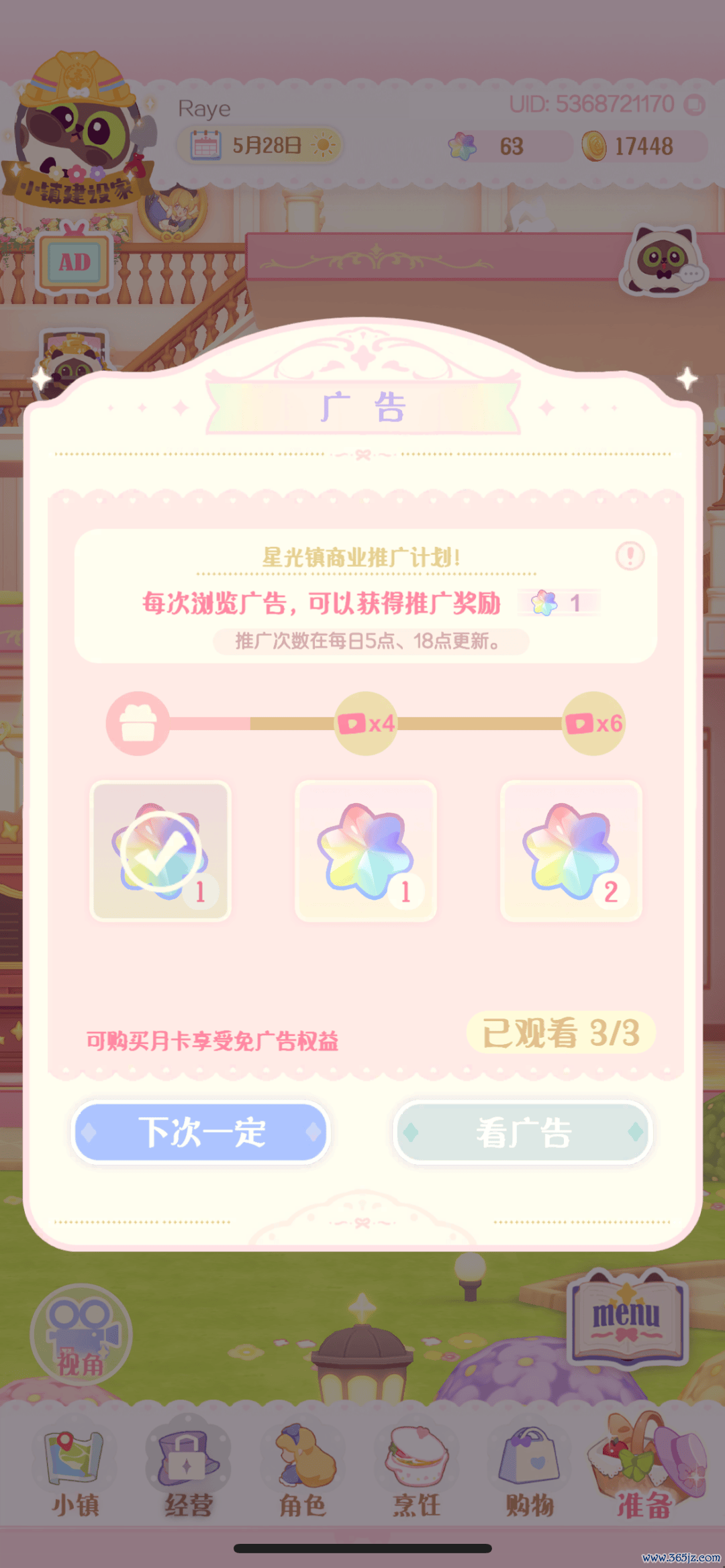Open the second reward tile under x4
Image resolution: width=725 pixels, height=1568 pixels.
366,851
